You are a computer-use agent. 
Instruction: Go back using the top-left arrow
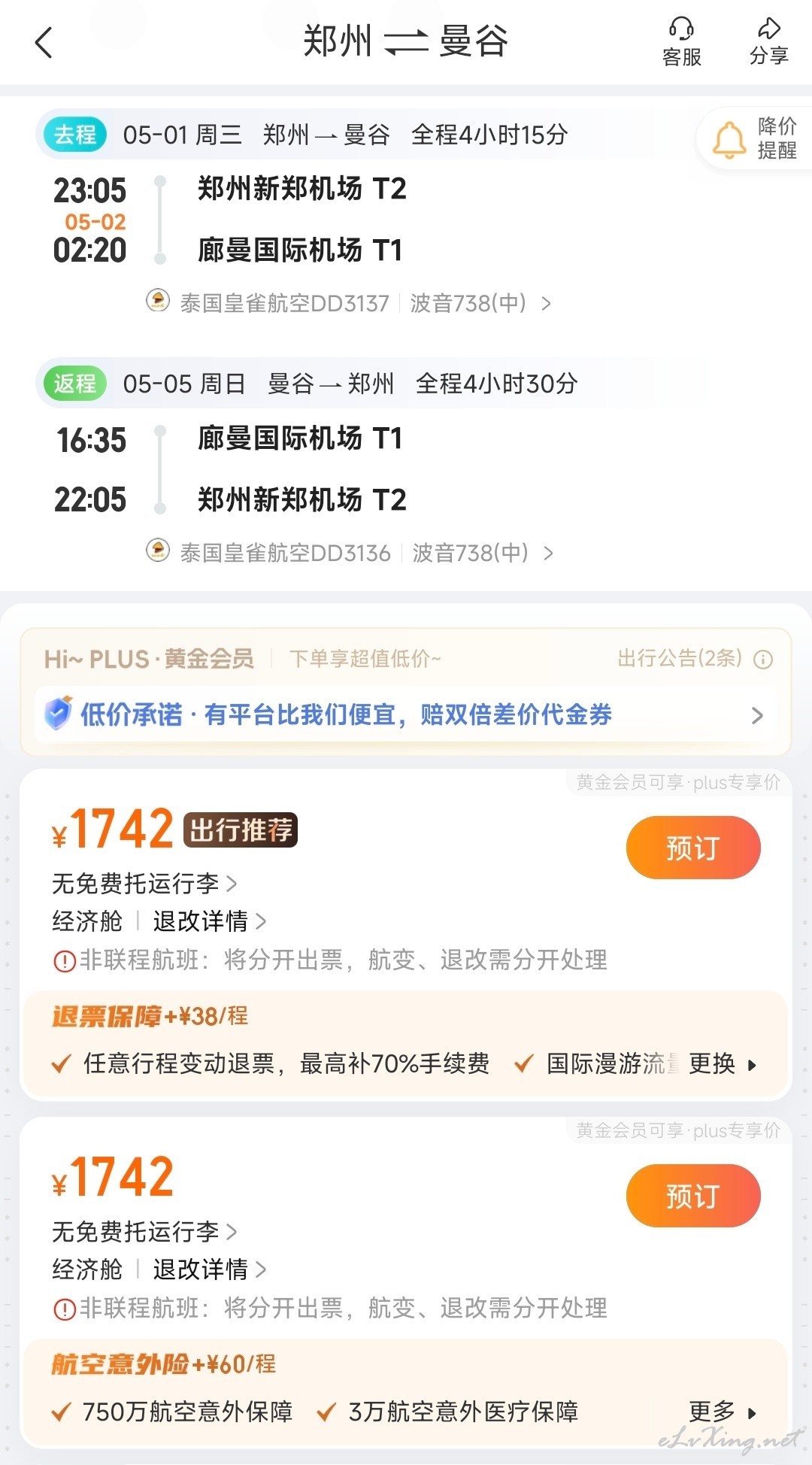coord(44,42)
